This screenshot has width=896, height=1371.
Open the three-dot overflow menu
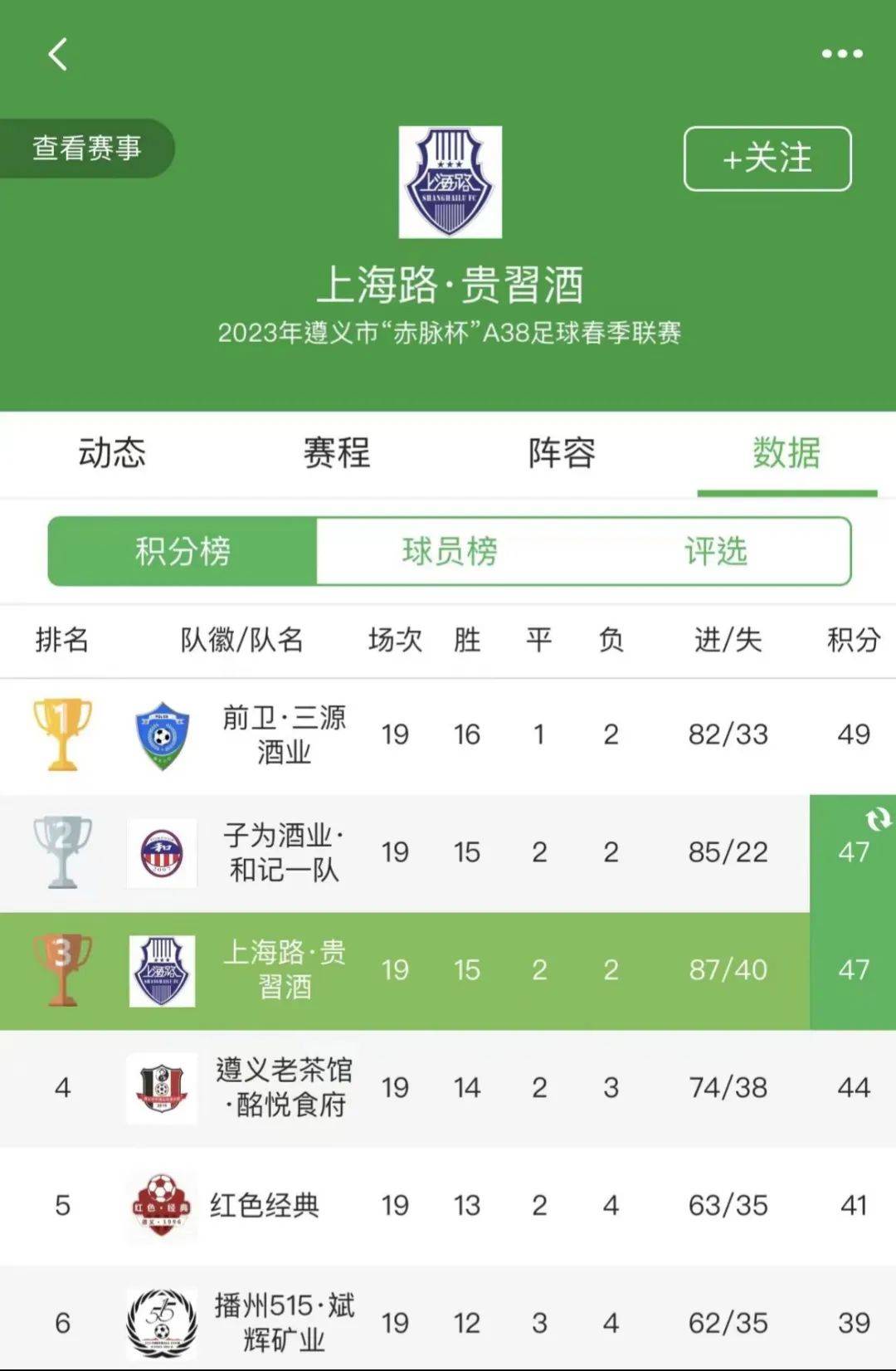point(841,54)
